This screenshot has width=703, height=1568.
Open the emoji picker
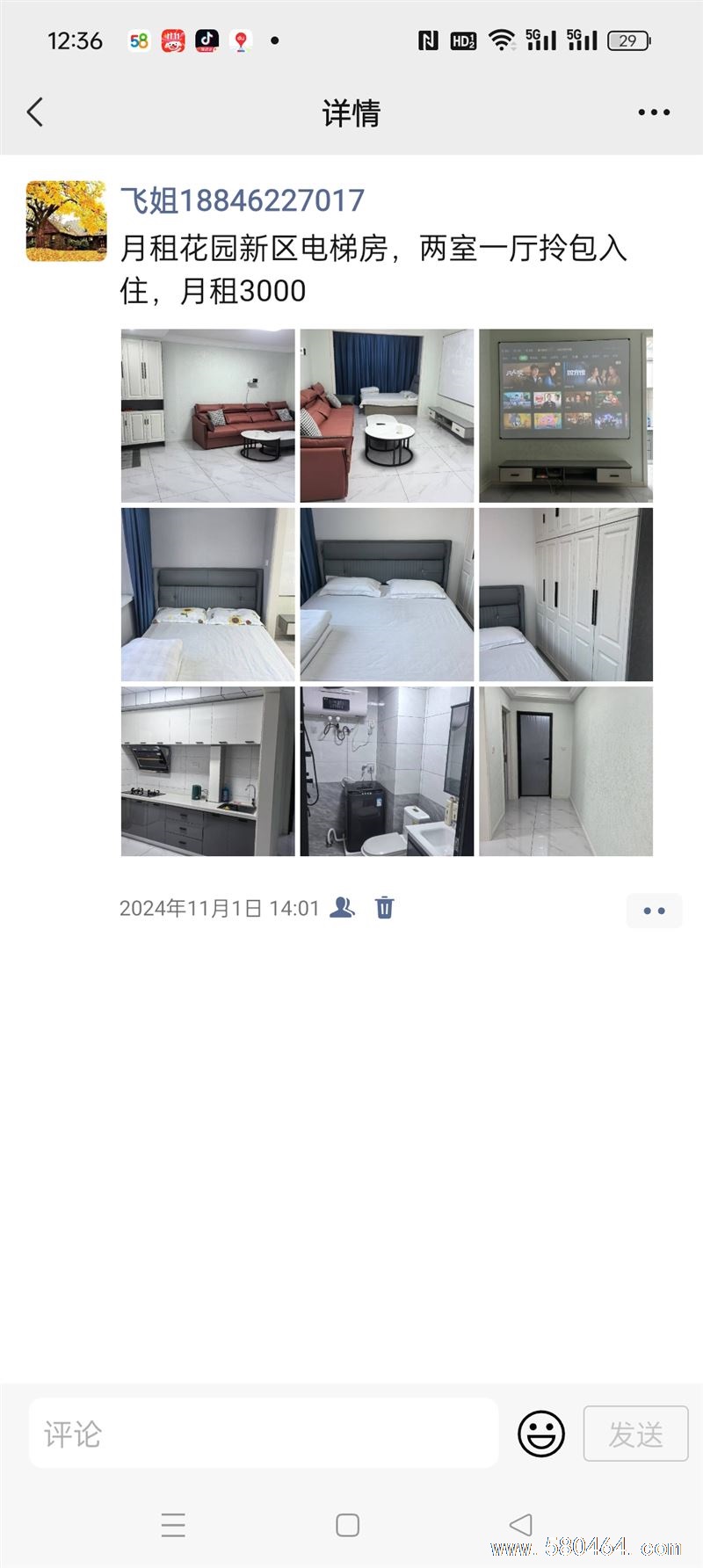tap(541, 1434)
